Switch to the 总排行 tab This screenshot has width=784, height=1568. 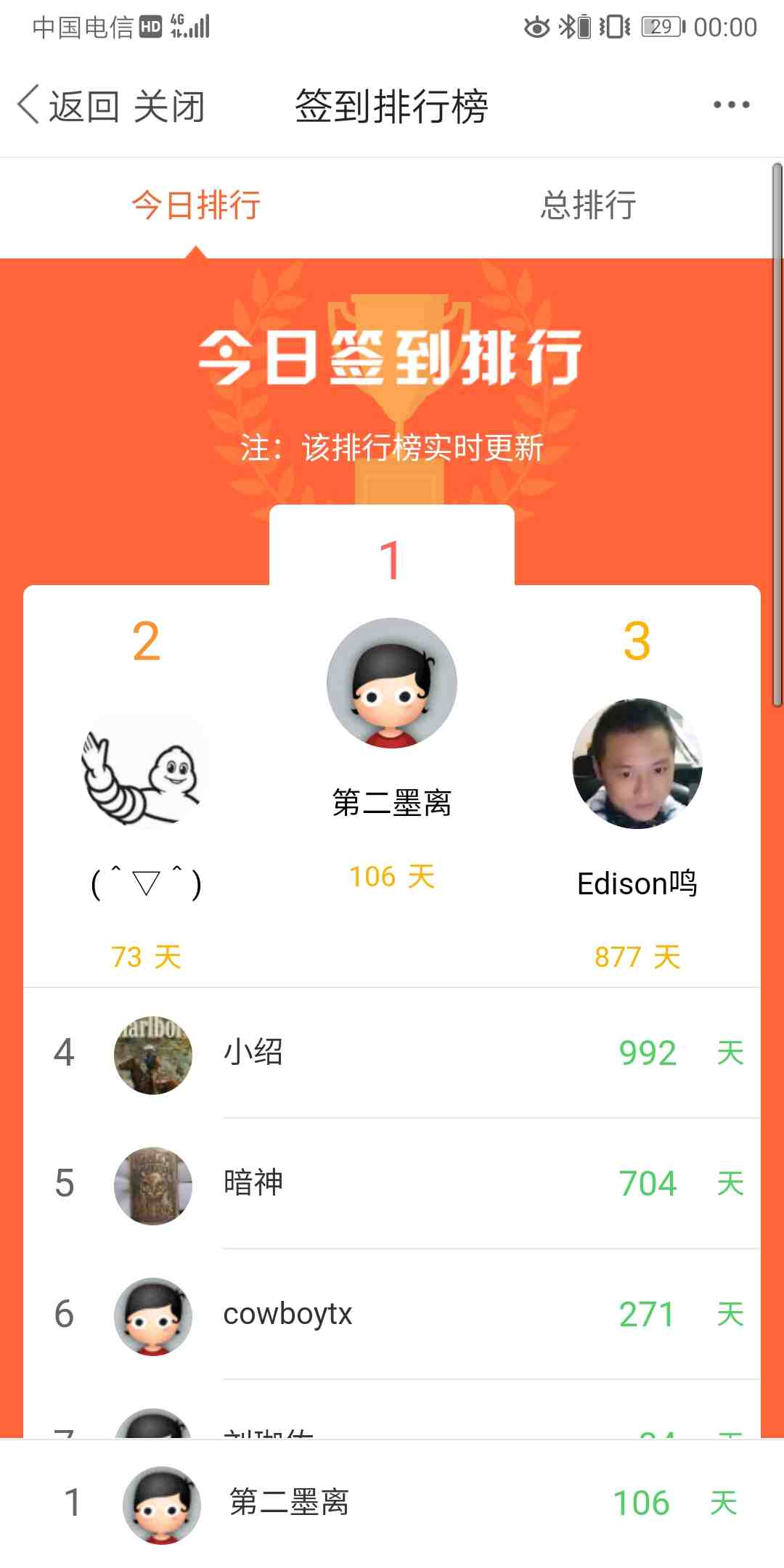(588, 205)
